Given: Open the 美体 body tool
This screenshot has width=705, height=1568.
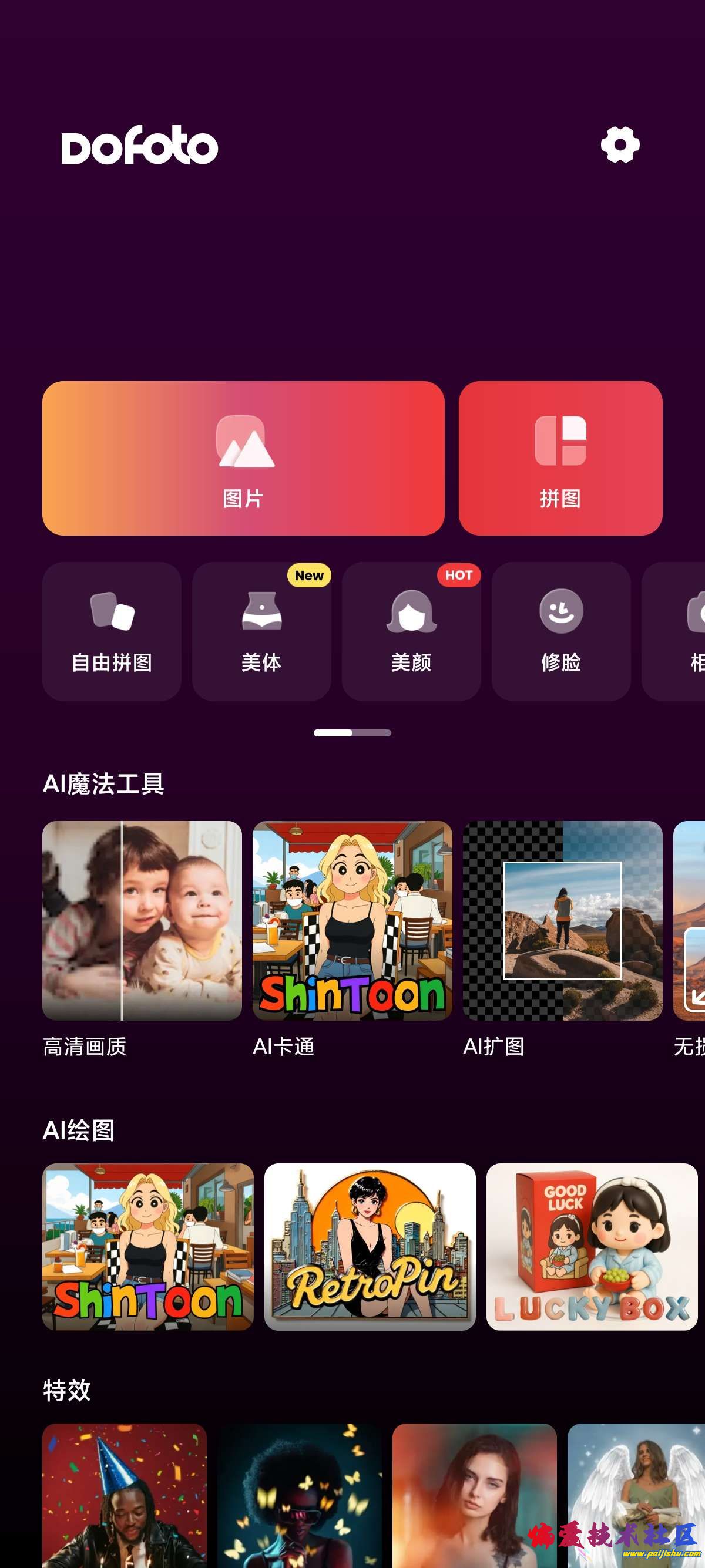Looking at the screenshot, I should [261, 631].
